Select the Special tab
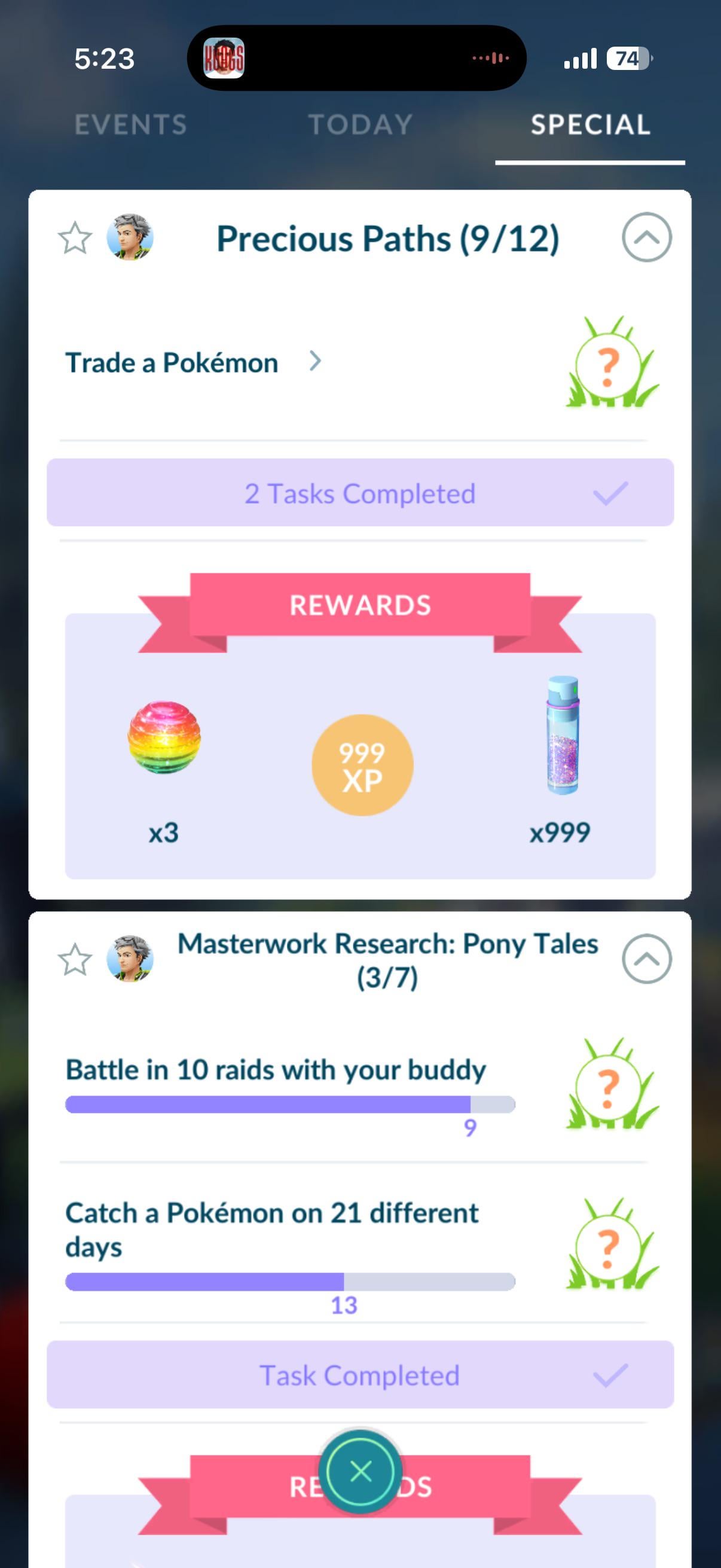Viewport: 721px width, 1568px height. (x=590, y=125)
